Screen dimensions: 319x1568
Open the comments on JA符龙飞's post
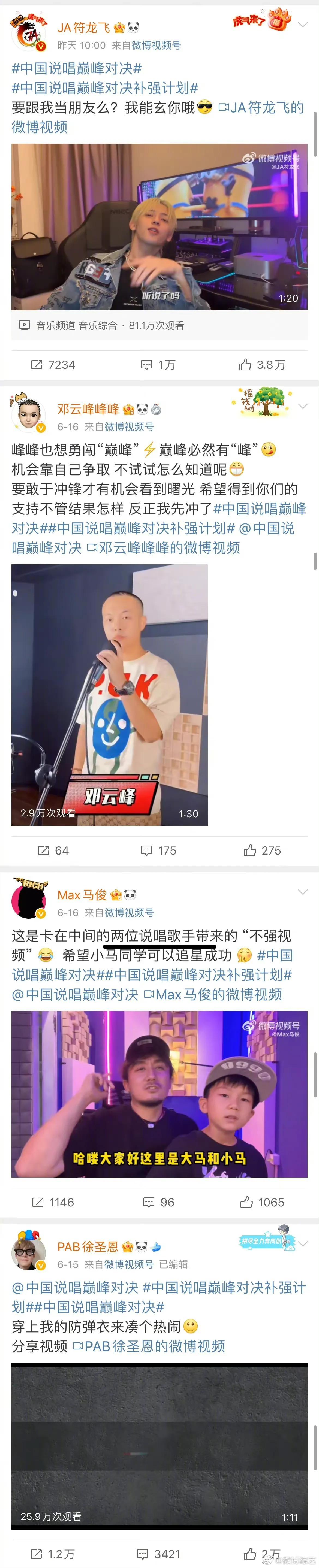click(x=158, y=365)
